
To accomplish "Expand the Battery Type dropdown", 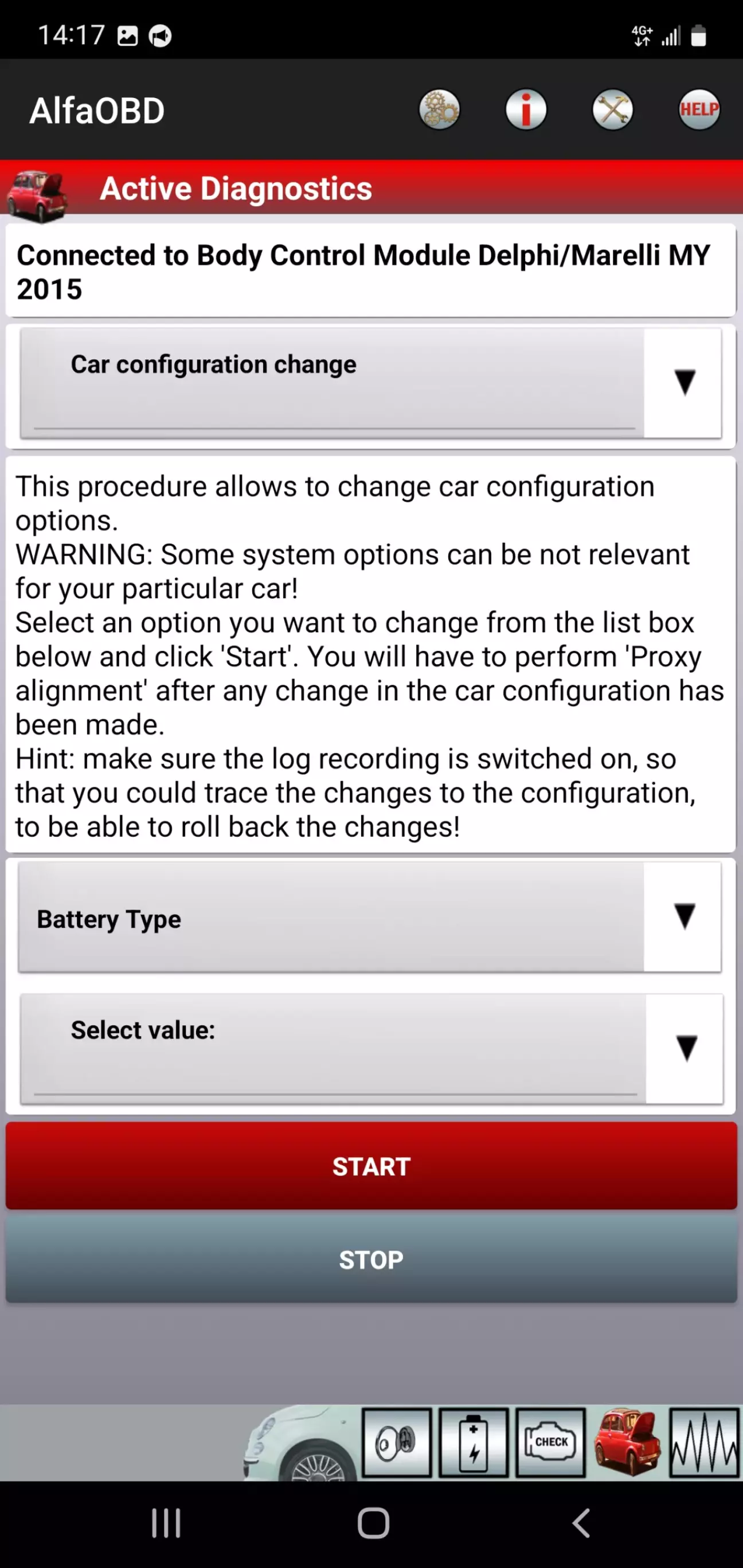I will pos(369,918).
